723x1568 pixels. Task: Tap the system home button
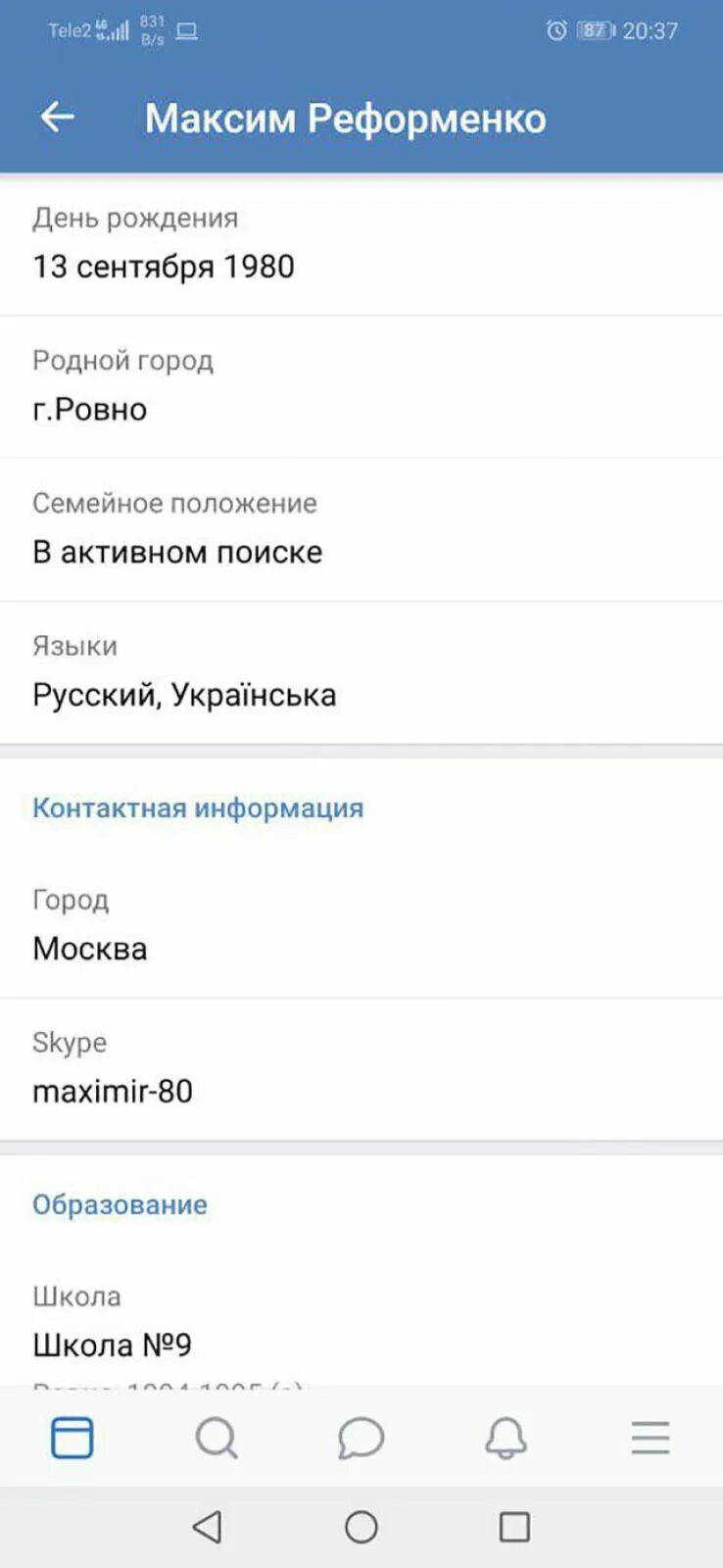361,1527
